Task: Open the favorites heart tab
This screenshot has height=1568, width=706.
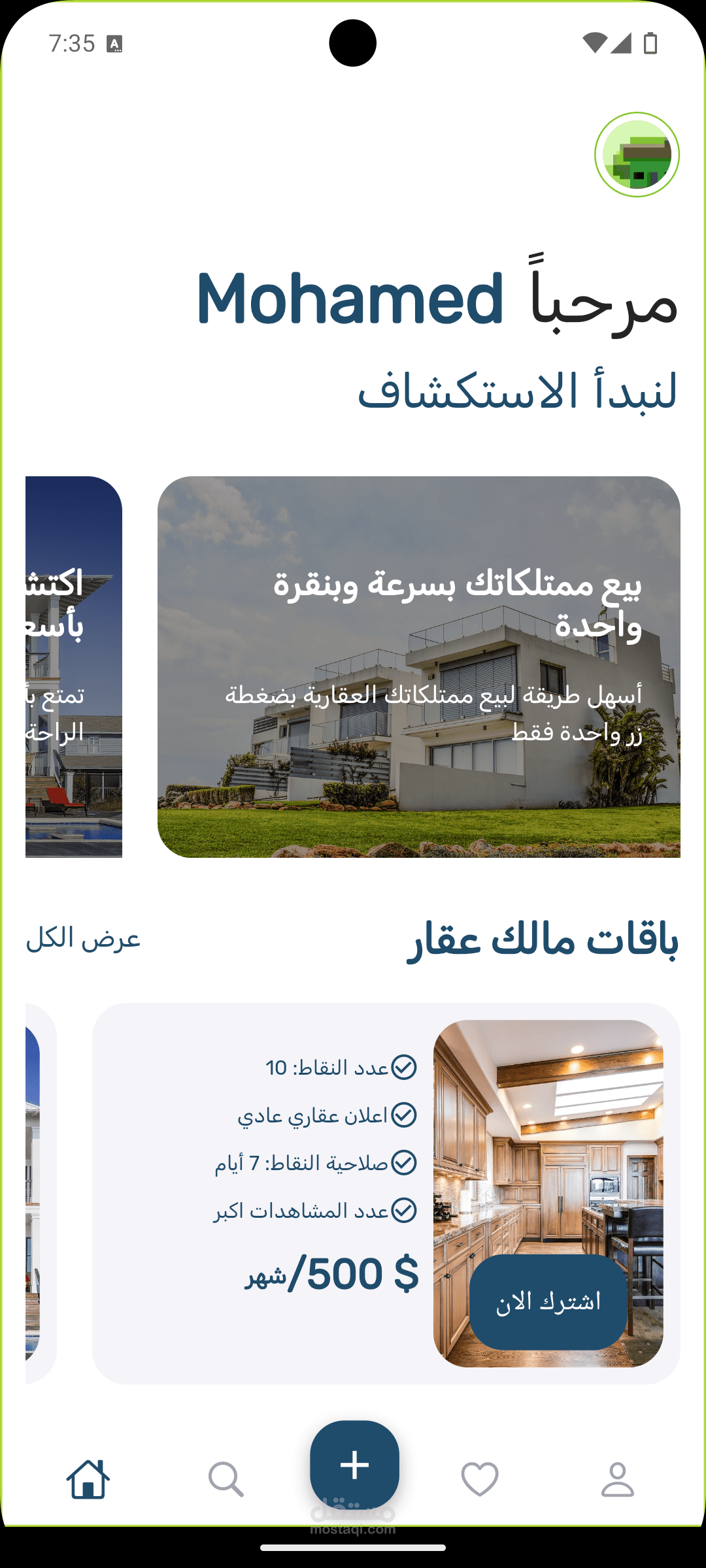Action: pos(480,1479)
